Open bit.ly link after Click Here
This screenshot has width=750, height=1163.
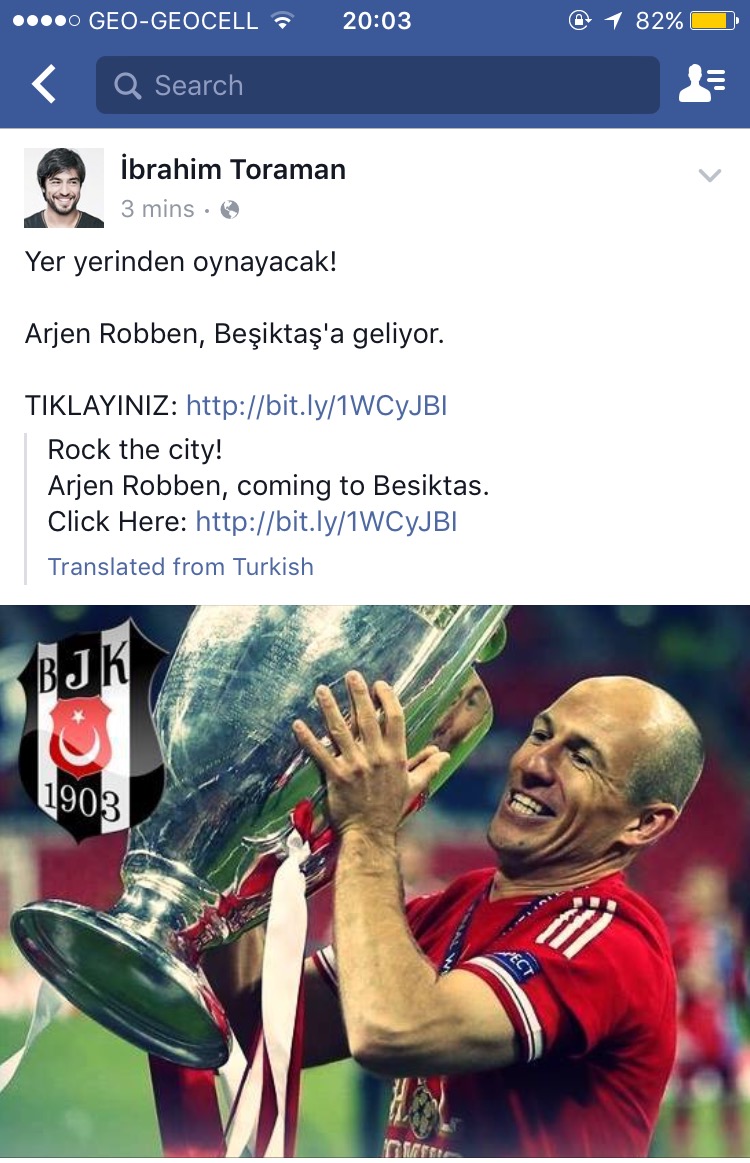(326, 522)
